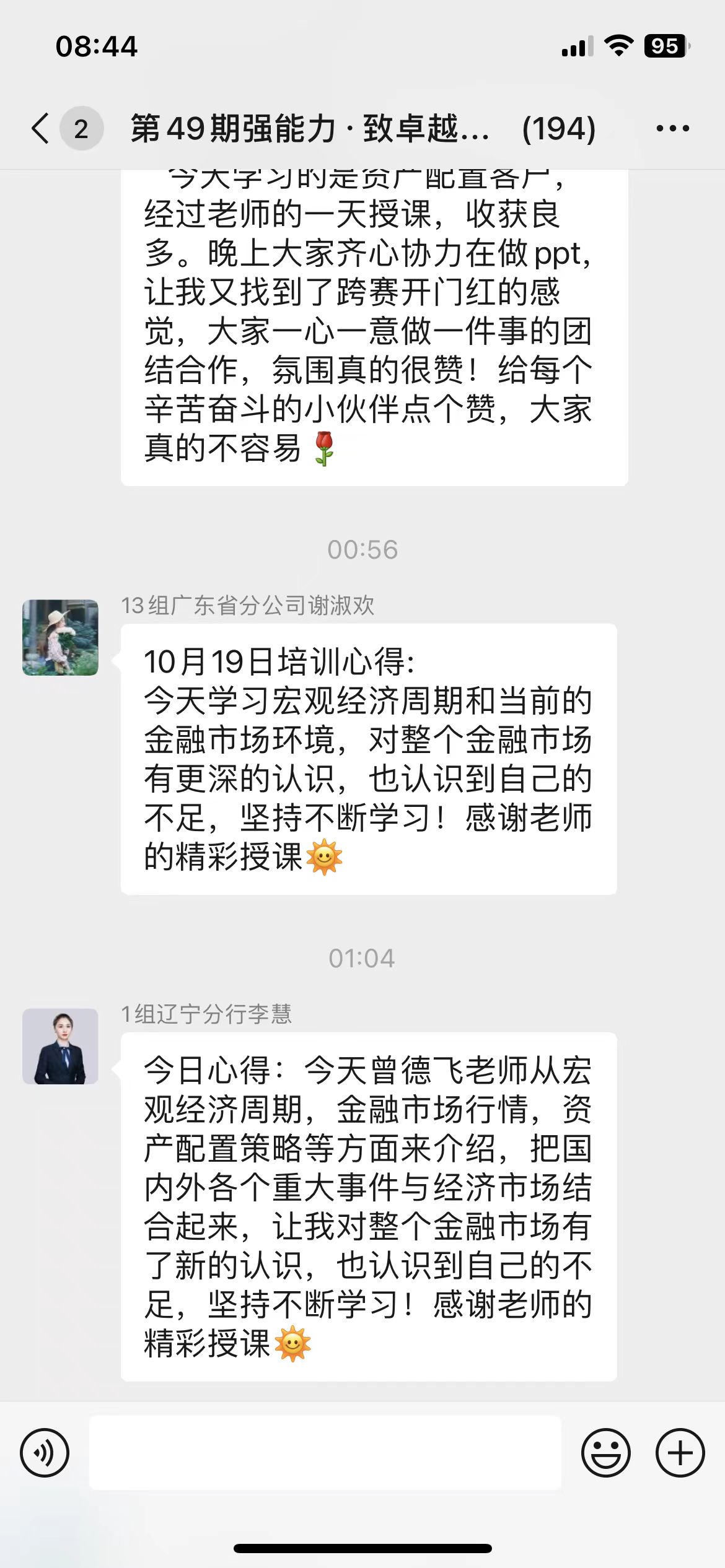Open 谢淑欢's profile avatar
725x1568 pixels.
(x=60, y=637)
